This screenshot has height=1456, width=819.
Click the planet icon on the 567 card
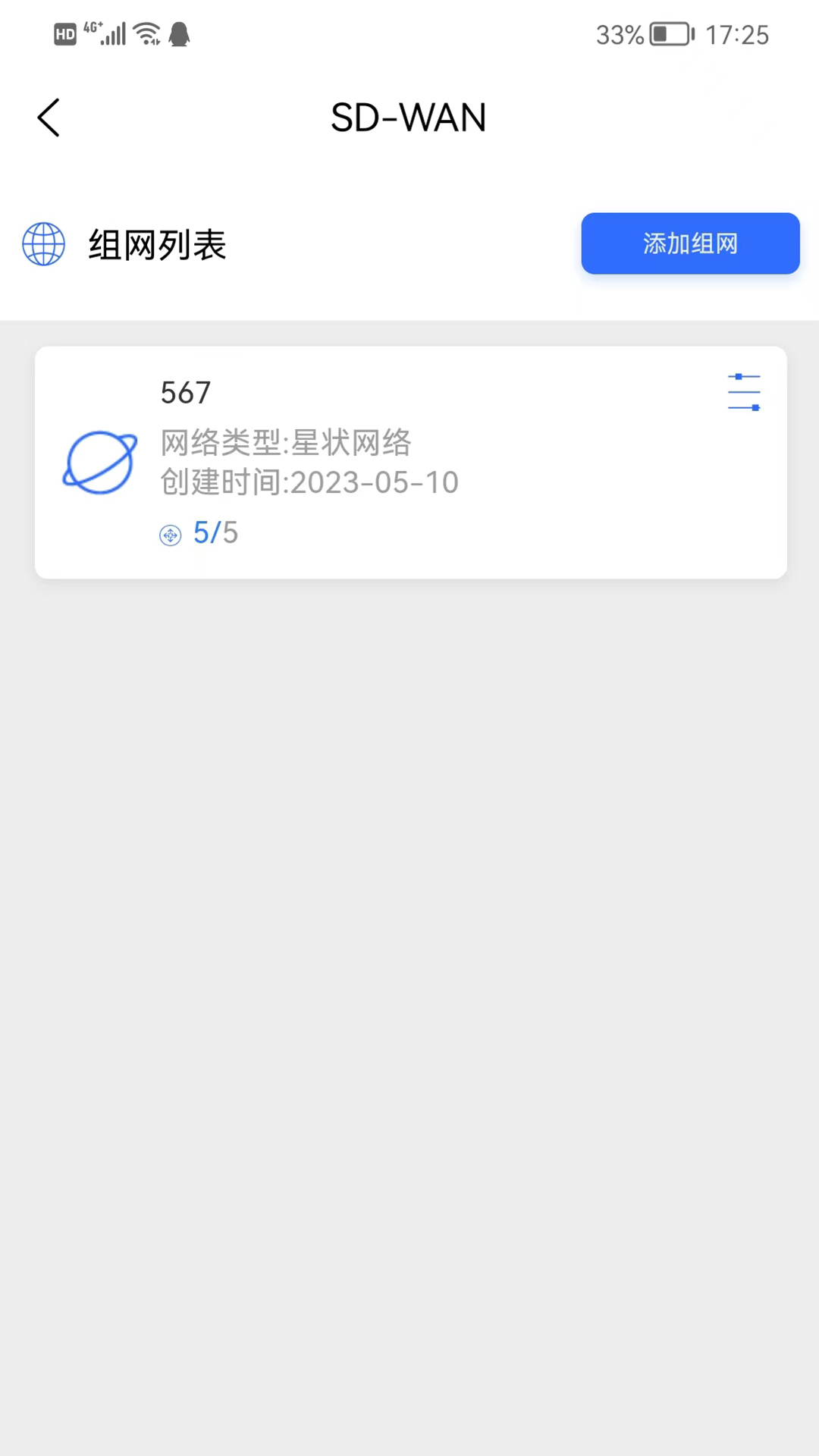pos(99,461)
